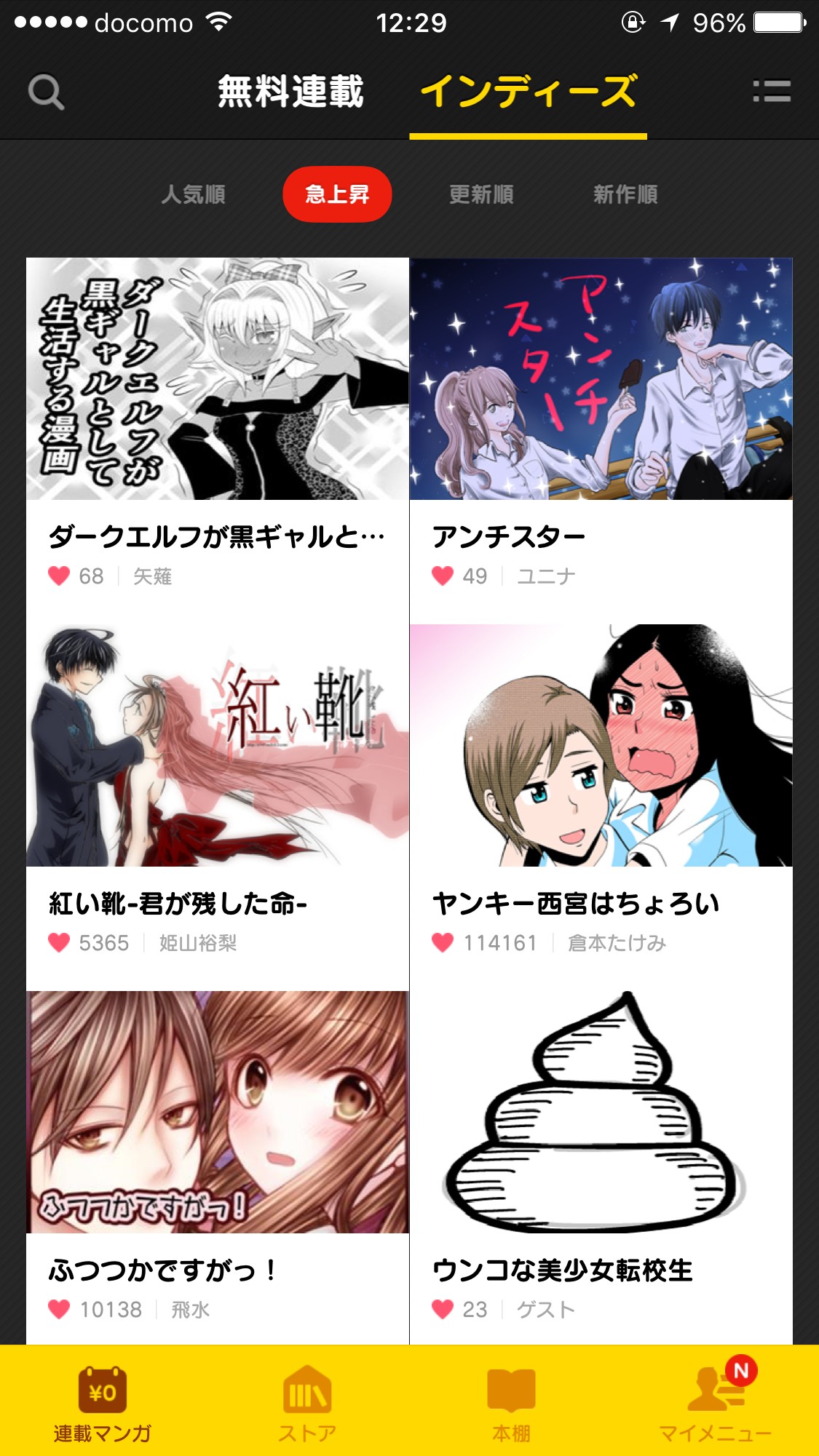Open the search magnifier icon
The width and height of the screenshot is (819, 1456).
46,92
